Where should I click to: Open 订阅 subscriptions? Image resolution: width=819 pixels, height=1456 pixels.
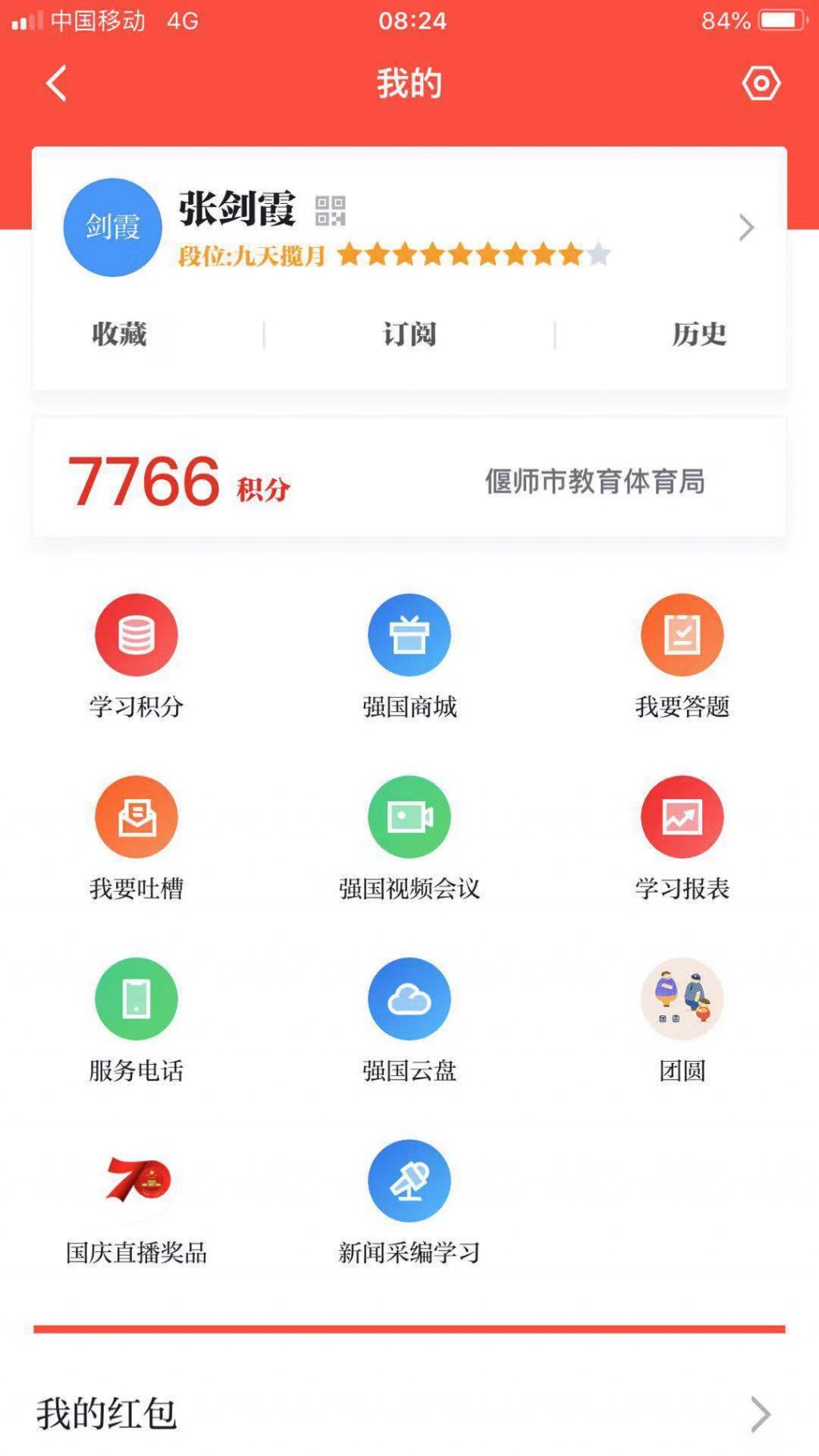[x=409, y=334]
